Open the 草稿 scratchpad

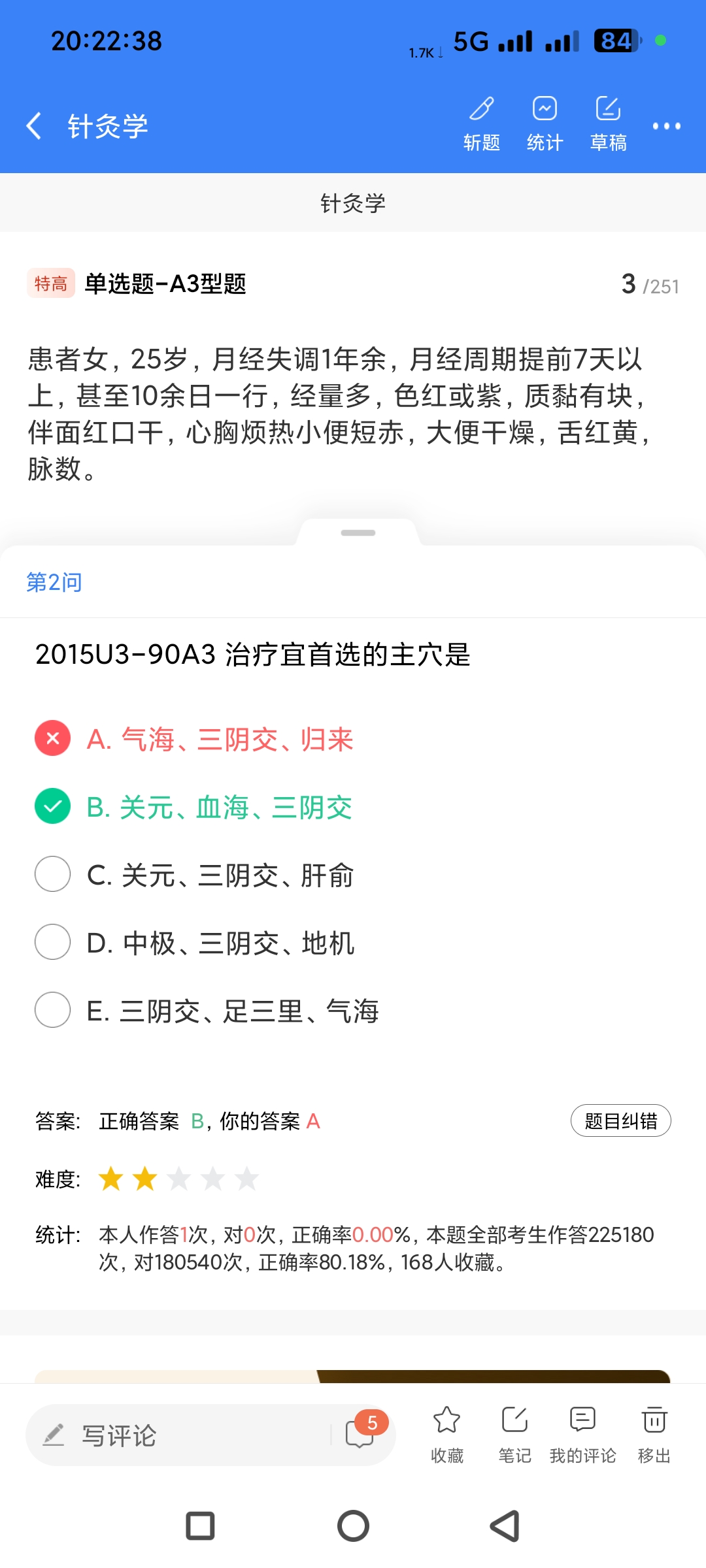tap(608, 124)
